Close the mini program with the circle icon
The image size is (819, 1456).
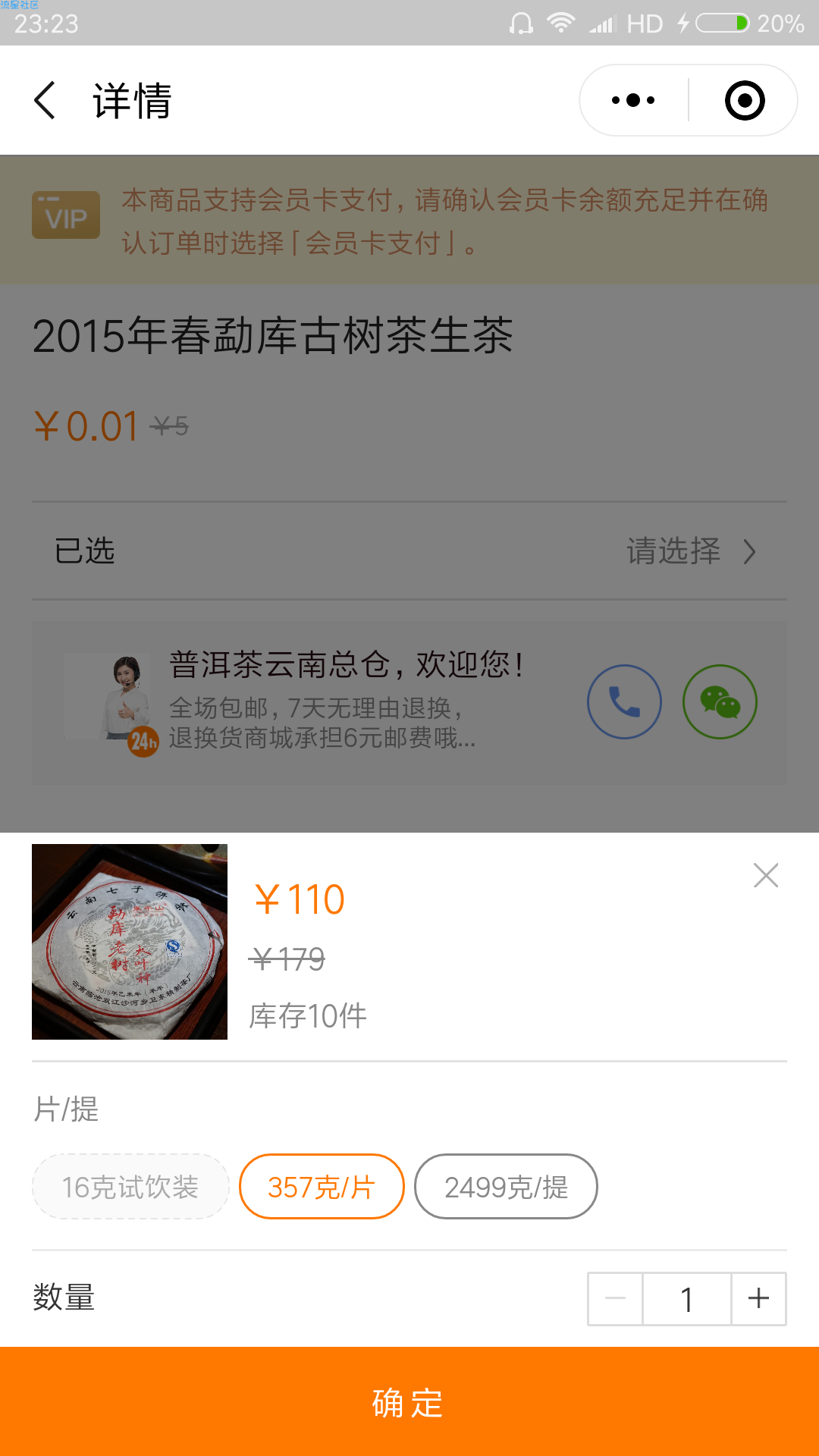point(745,100)
